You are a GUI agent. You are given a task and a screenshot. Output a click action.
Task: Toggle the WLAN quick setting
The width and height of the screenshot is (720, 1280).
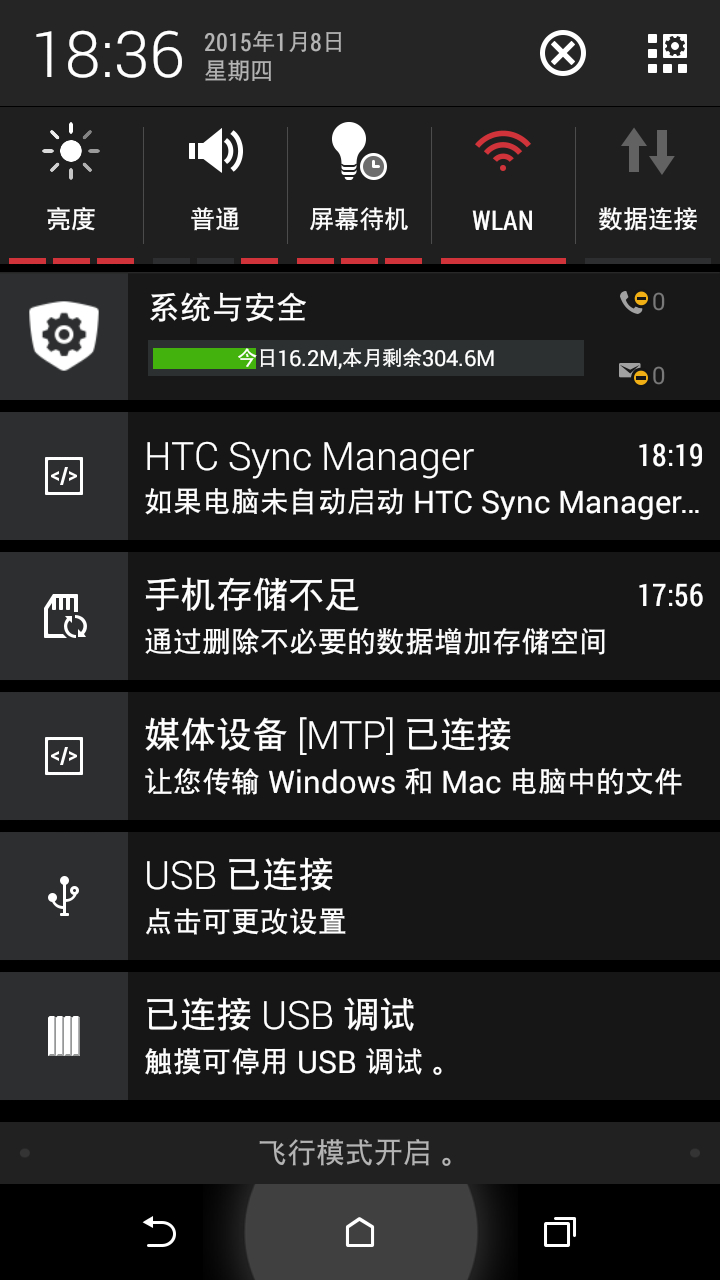(503, 180)
